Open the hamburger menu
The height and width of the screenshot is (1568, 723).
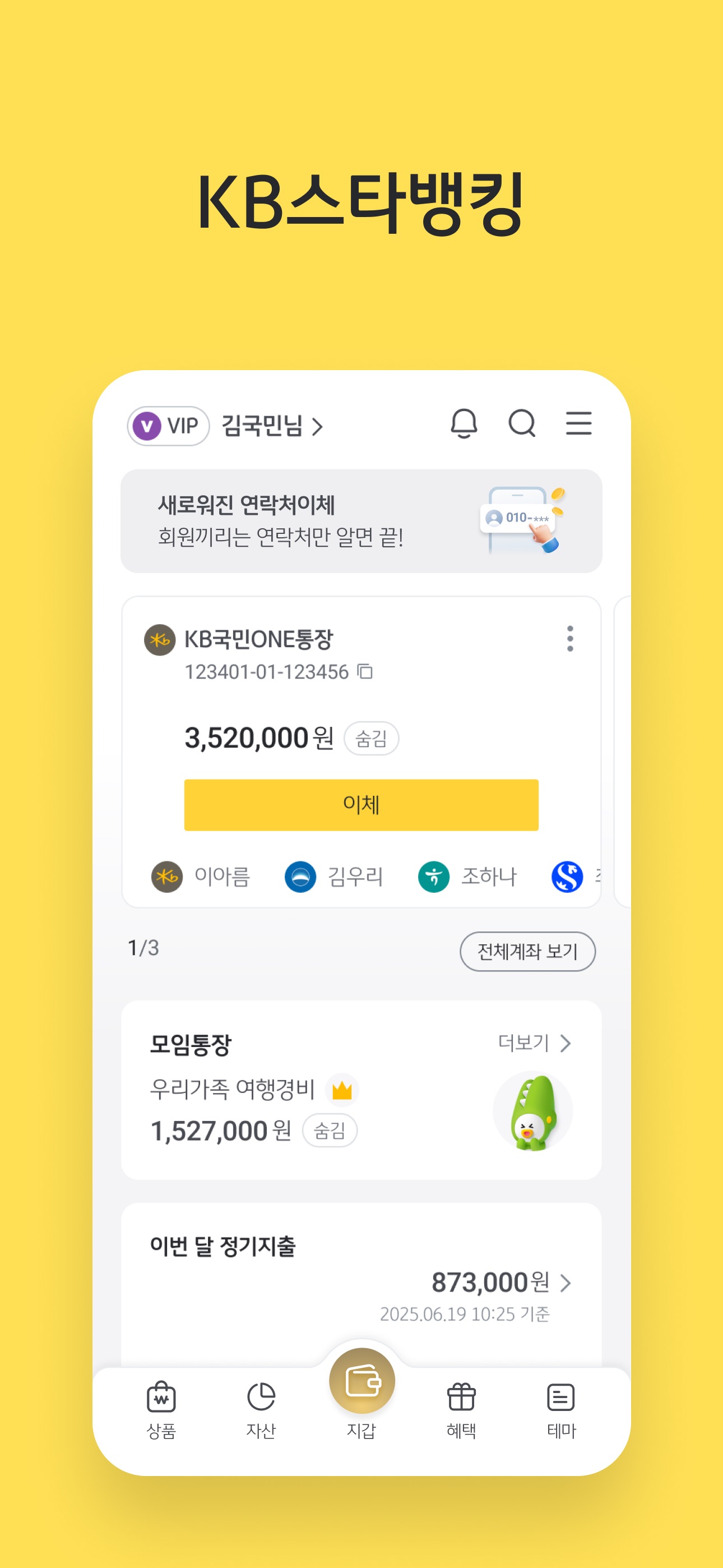579,425
